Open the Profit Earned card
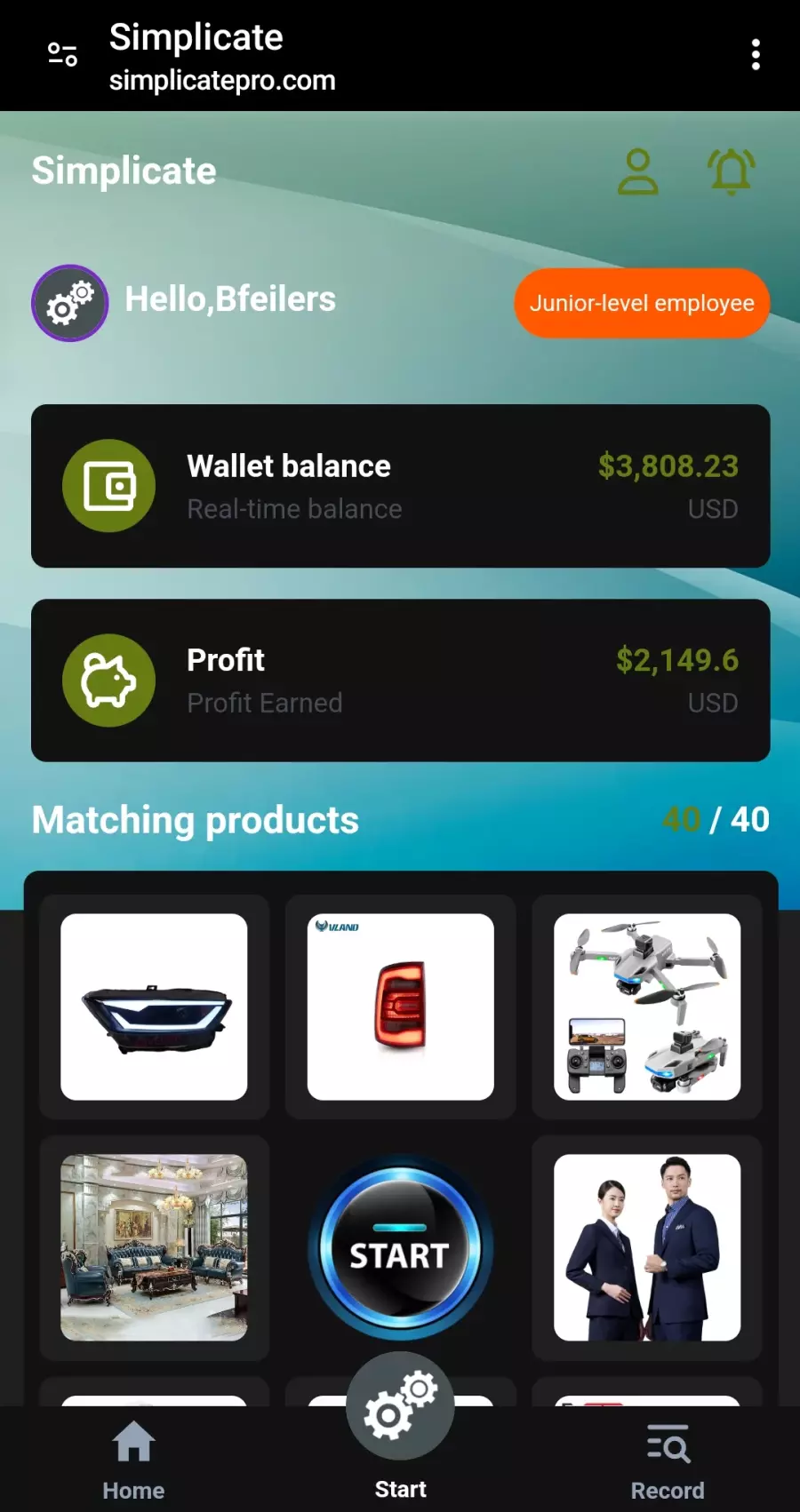 [x=400, y=680]
